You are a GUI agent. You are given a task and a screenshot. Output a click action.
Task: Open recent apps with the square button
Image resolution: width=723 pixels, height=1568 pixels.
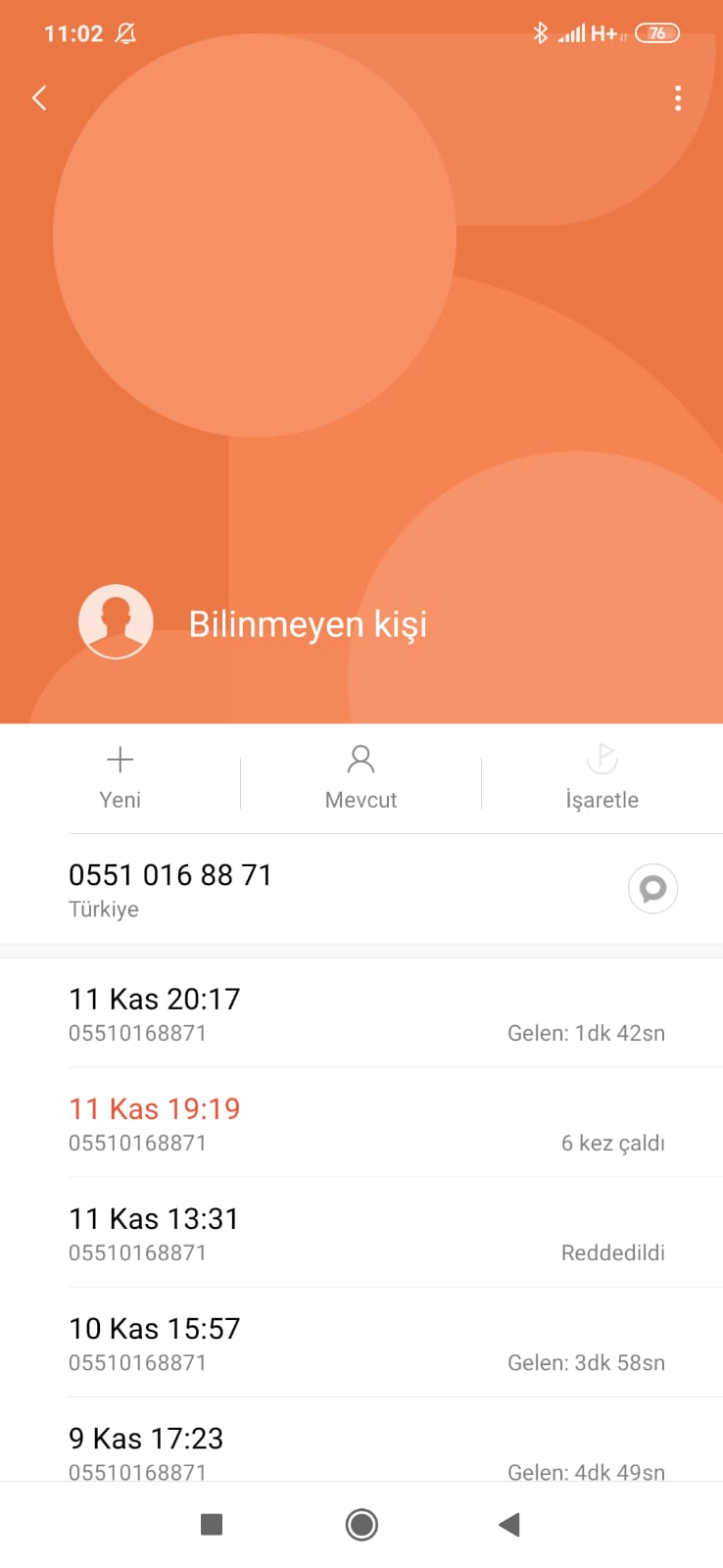[x=212, y=1525]
